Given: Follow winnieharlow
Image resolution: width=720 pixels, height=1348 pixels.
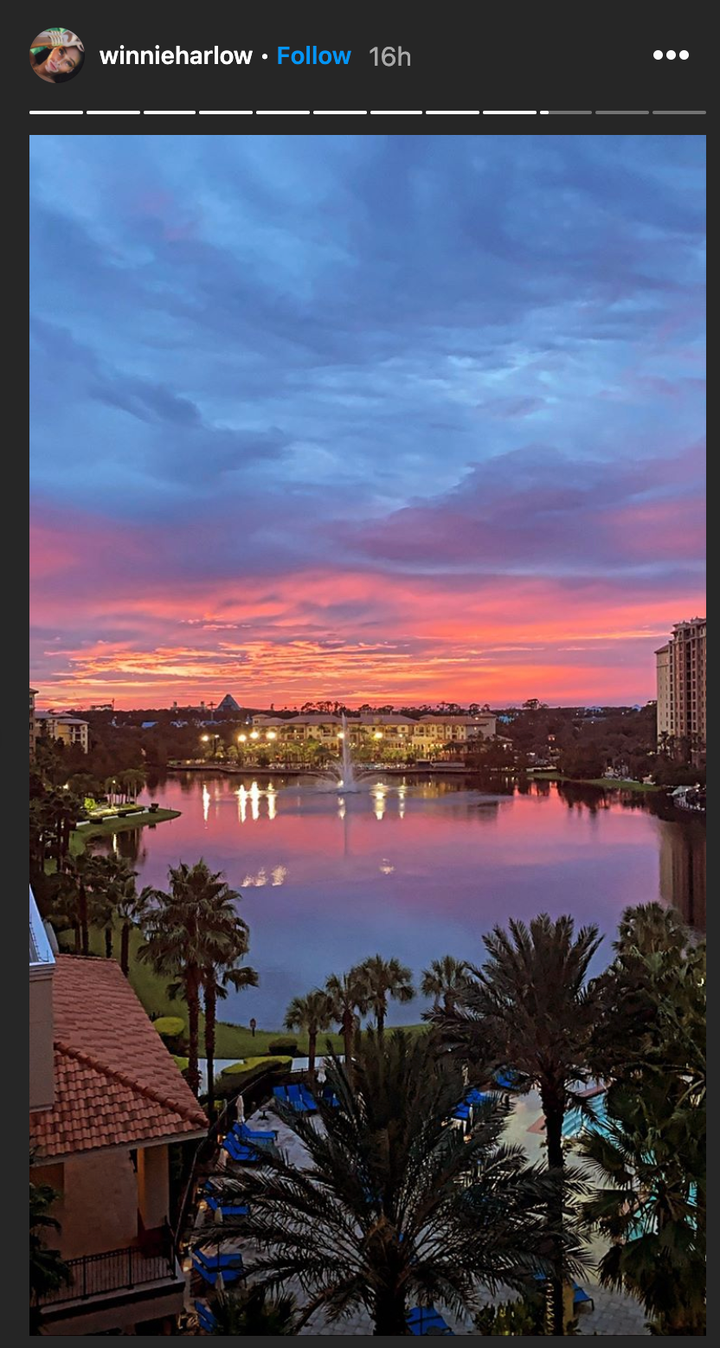Looking at the screenshot, I should tap(313, 56).
